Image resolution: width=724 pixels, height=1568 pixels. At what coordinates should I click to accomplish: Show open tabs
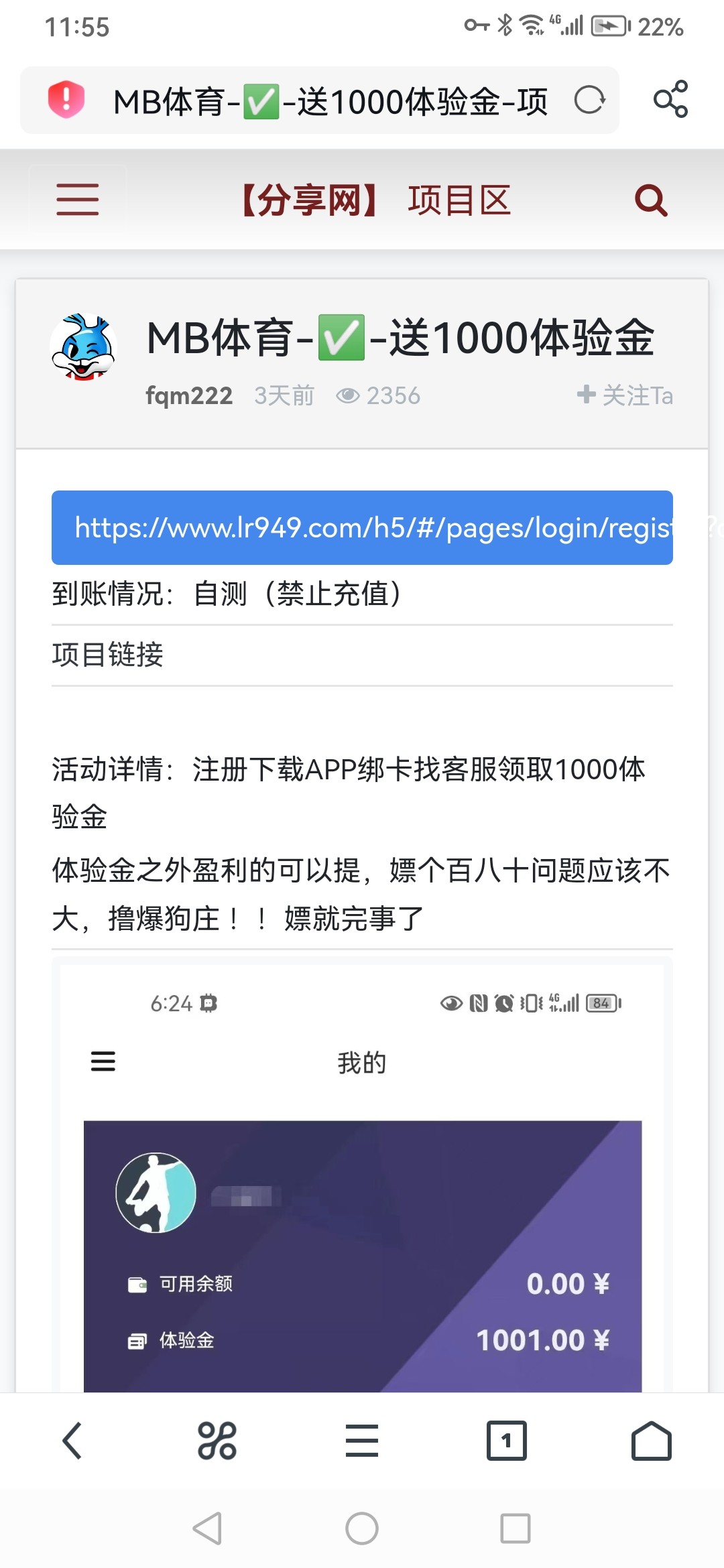(506, 1441)
